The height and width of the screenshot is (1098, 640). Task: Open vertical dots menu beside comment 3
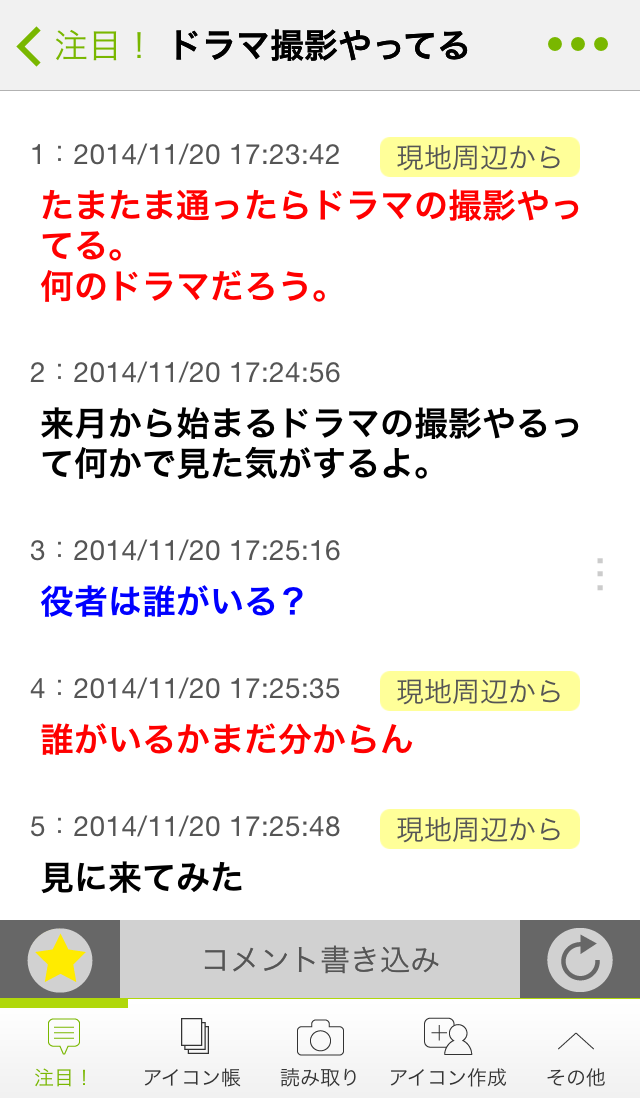tap(599, 575)
